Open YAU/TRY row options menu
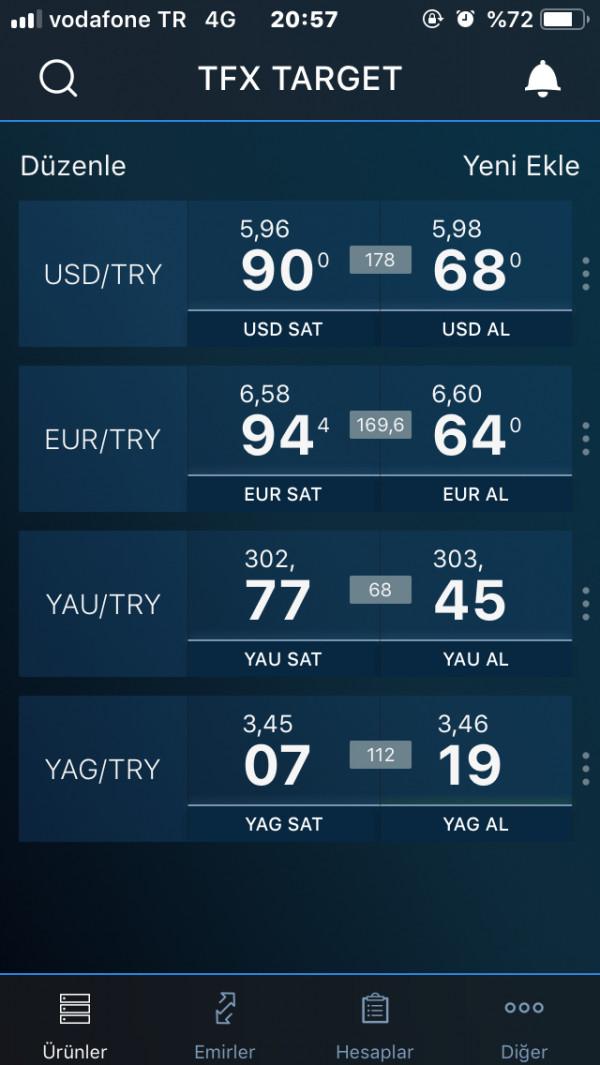The image size is (600, 1065). [x=586, y=604]
